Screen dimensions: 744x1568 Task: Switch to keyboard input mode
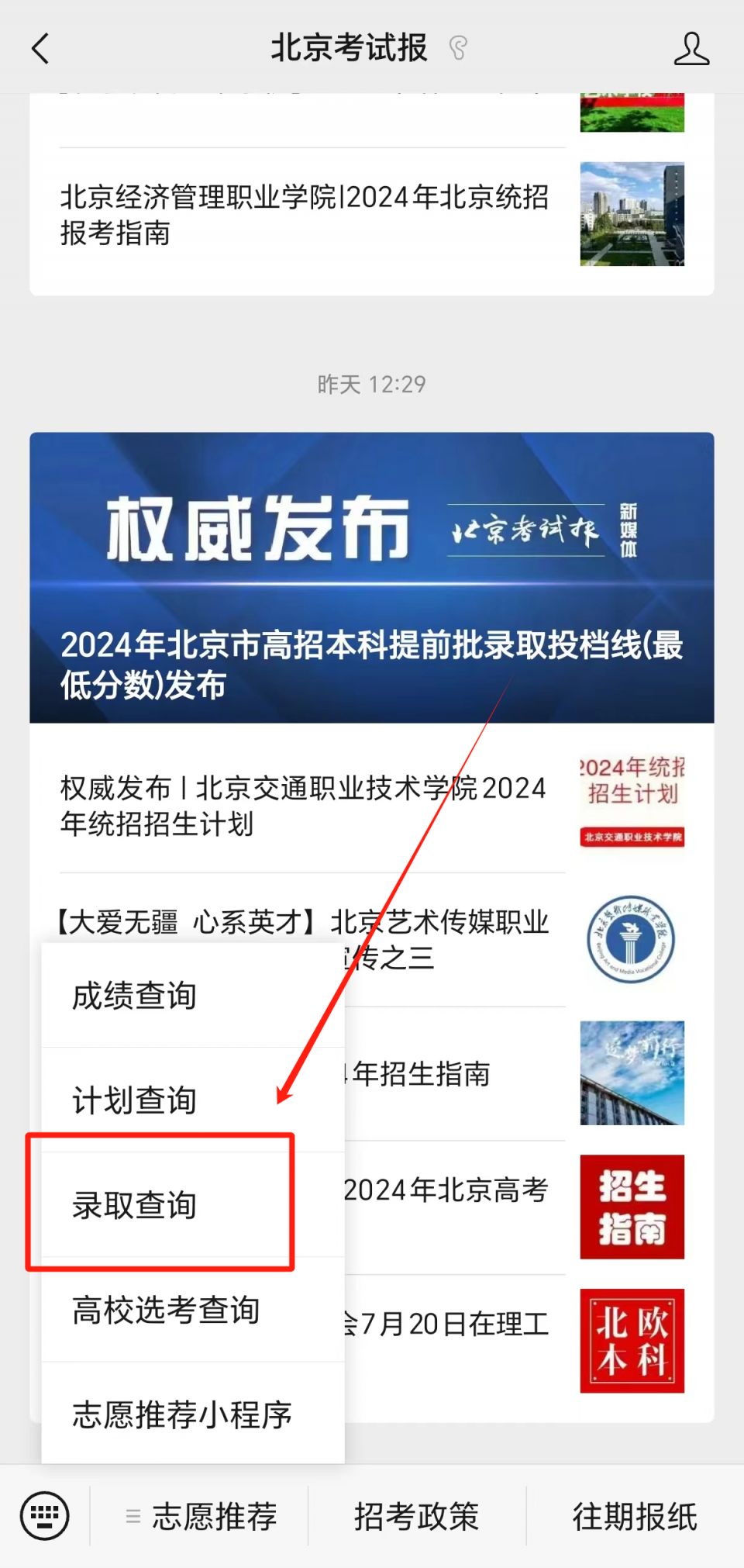tap(45, 1515)
